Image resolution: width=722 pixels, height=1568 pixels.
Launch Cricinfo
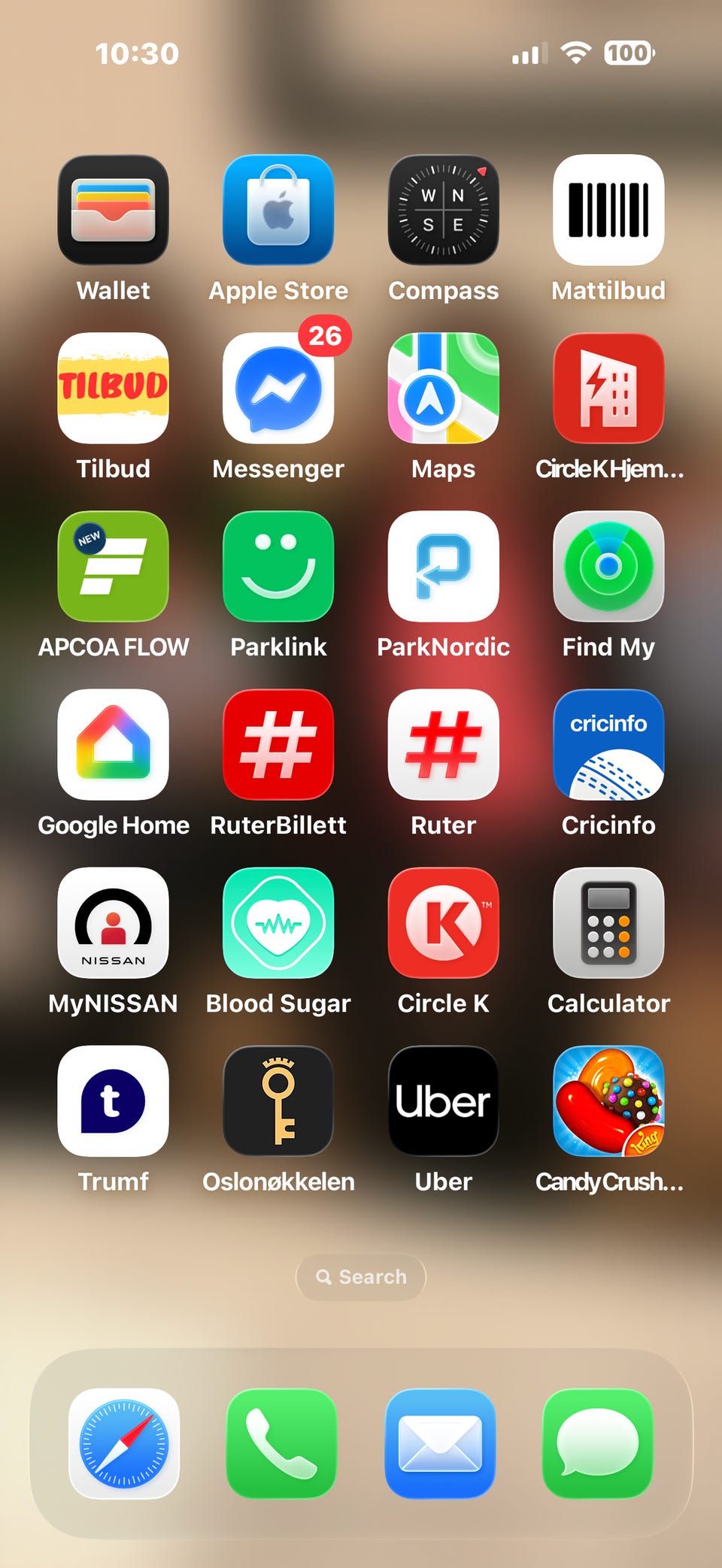(608, 744)
